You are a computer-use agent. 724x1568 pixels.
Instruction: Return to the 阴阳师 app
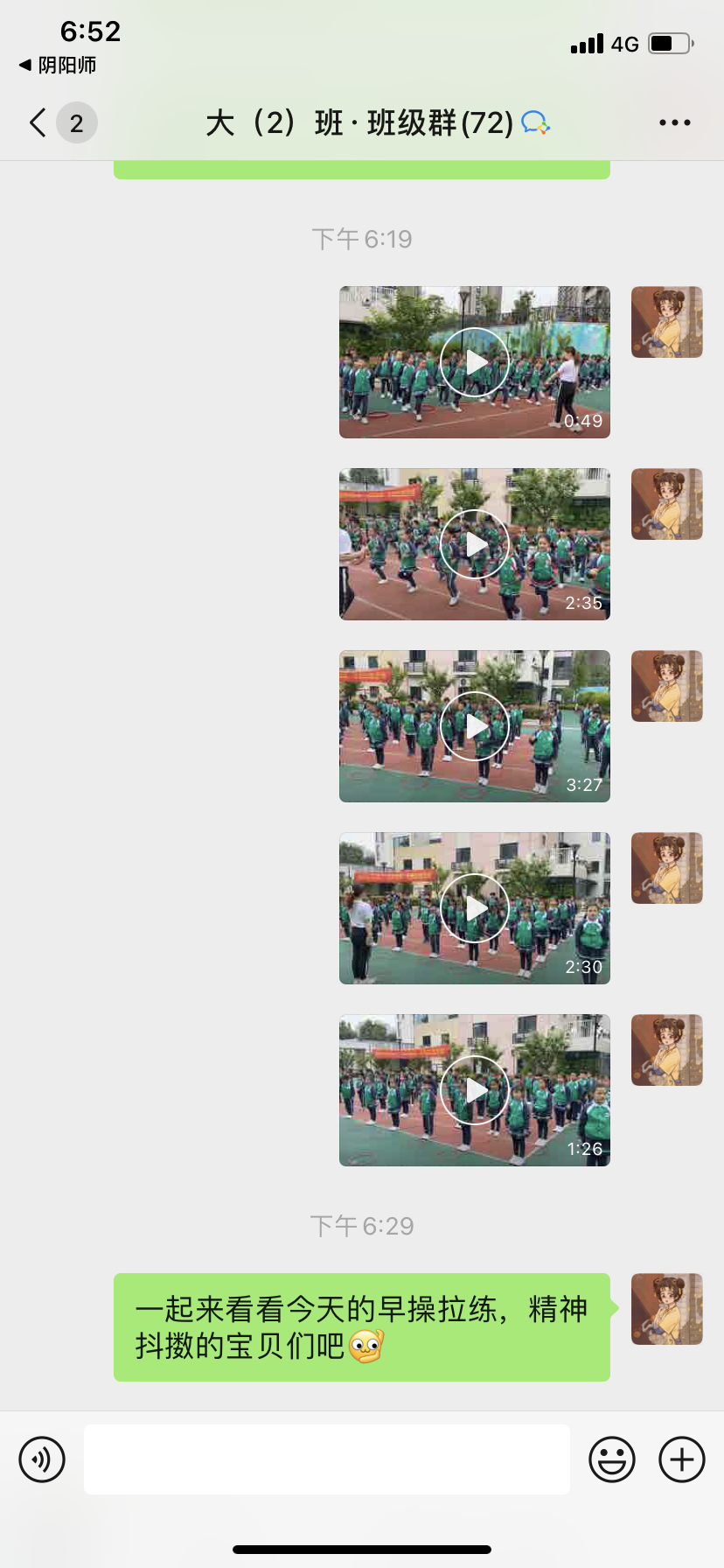point(58,65)
